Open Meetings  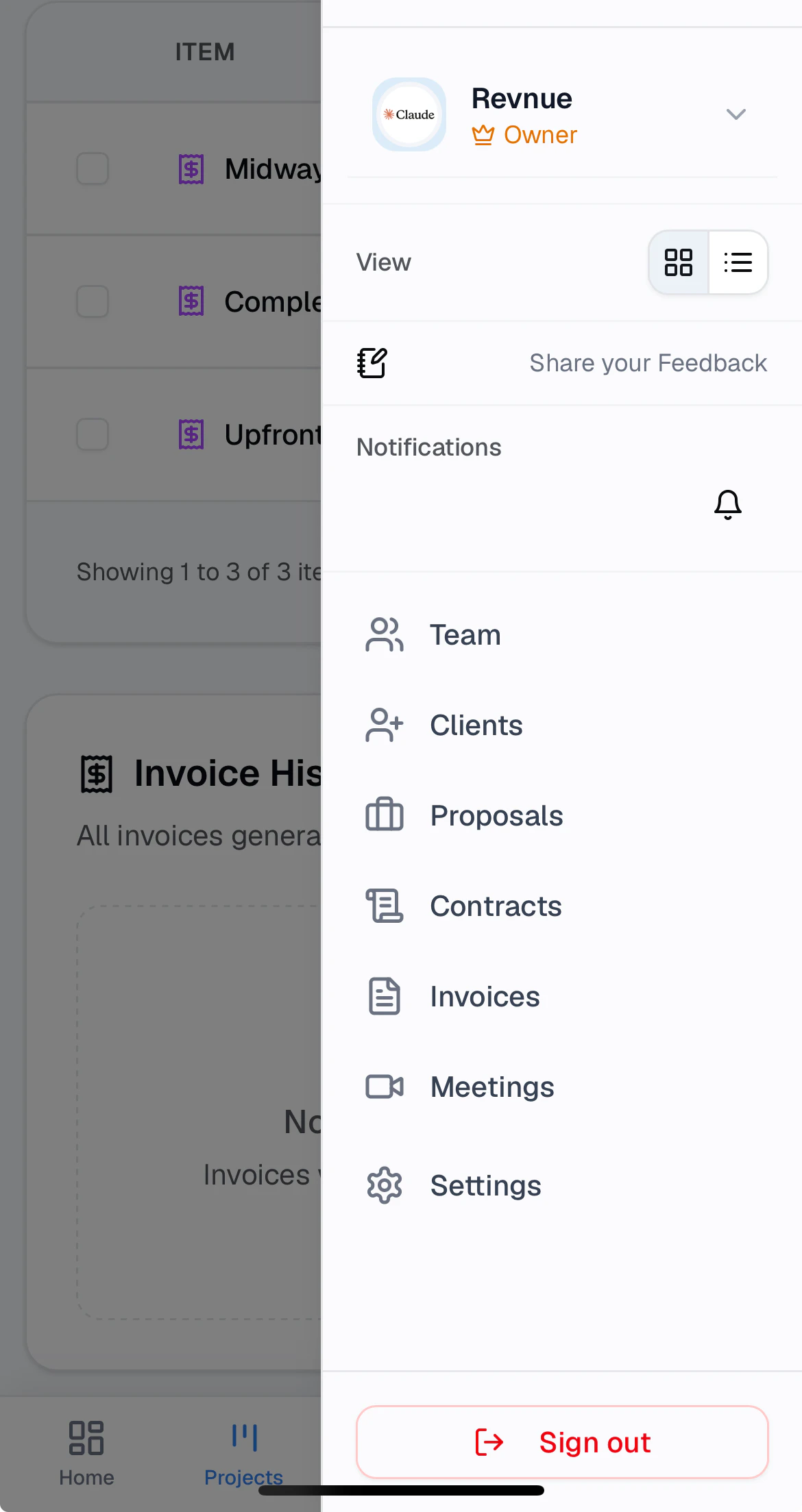[x=562, y=1087]
